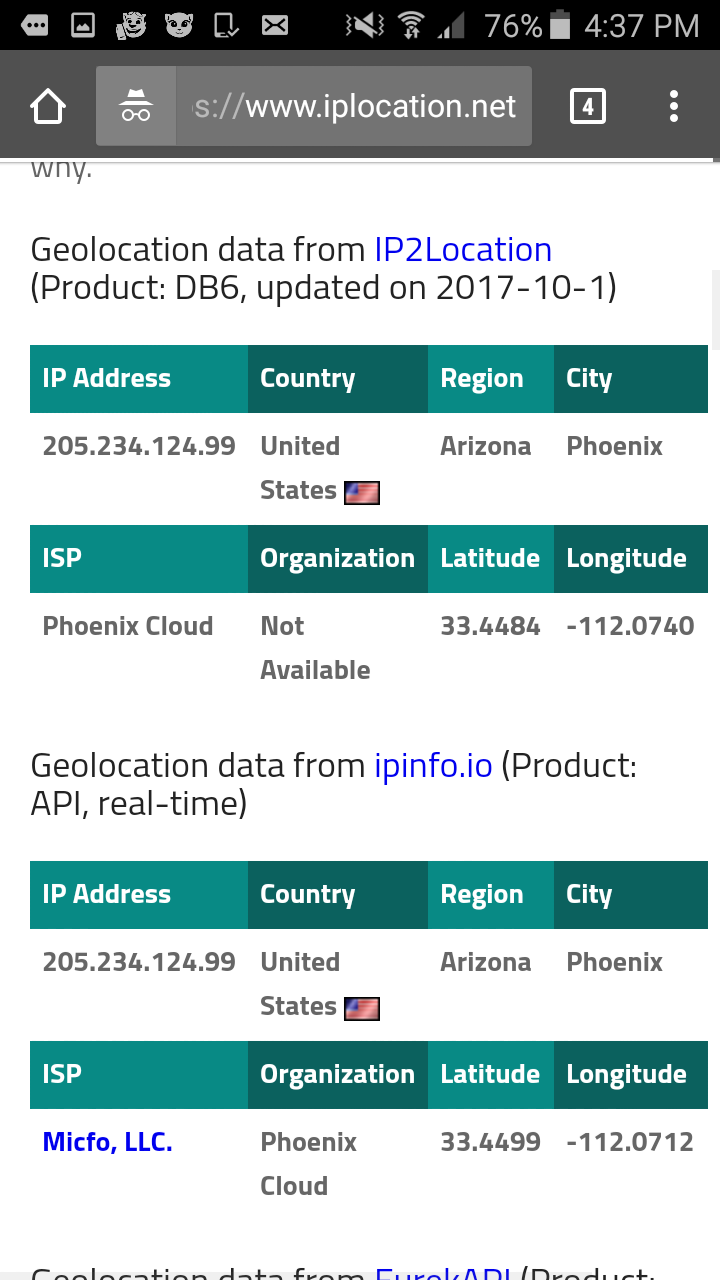Follow the ipinfo.io link

tap(433, 766)
